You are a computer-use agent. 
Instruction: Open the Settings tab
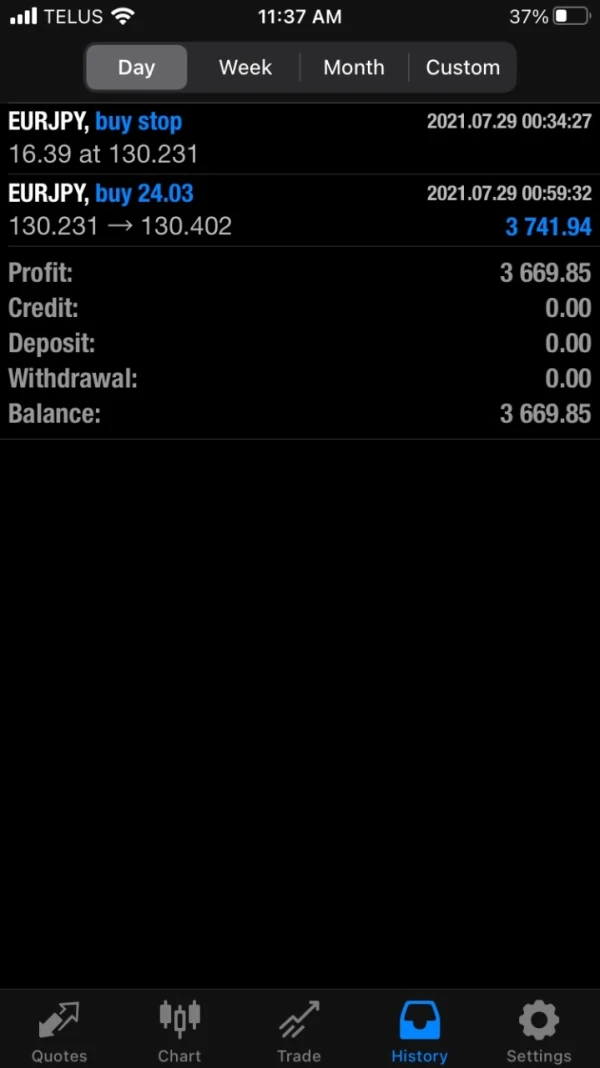click(x=538, y=1031)
